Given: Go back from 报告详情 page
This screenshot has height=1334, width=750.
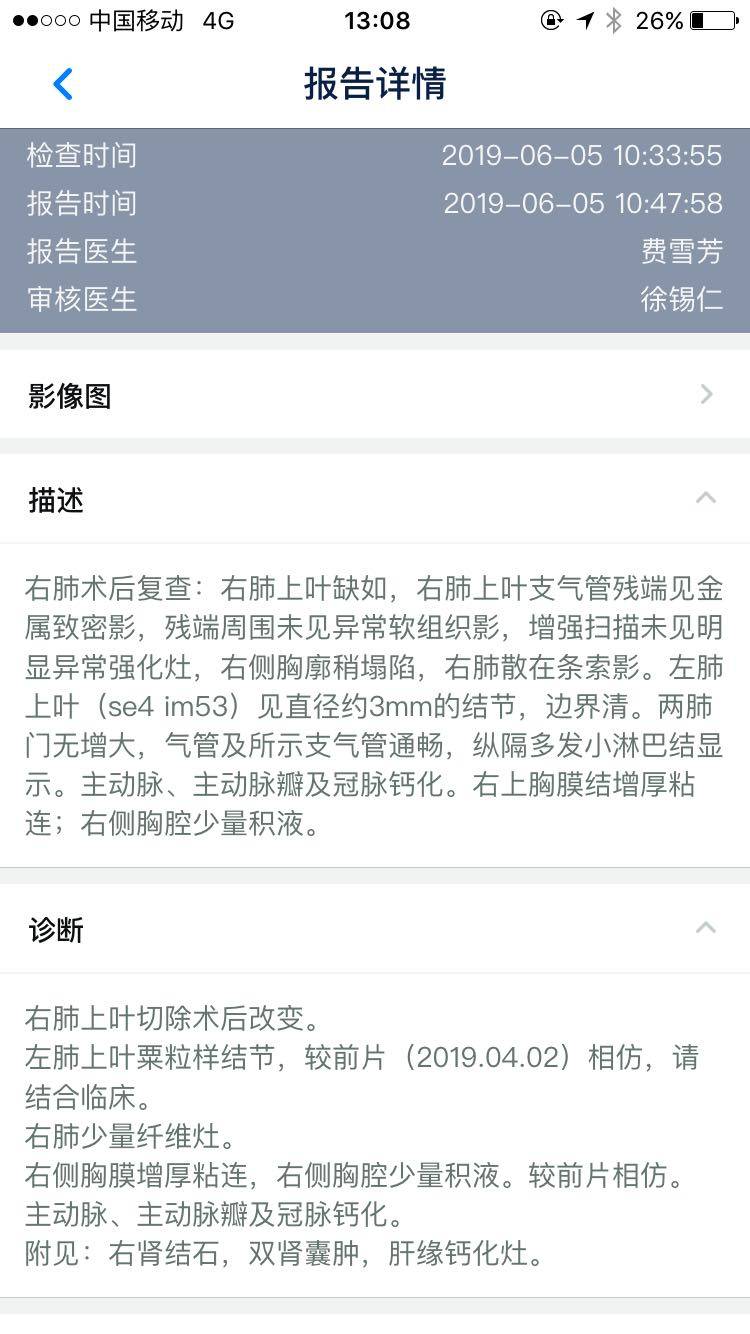Looking at the screenshot, I should point(62,84).
